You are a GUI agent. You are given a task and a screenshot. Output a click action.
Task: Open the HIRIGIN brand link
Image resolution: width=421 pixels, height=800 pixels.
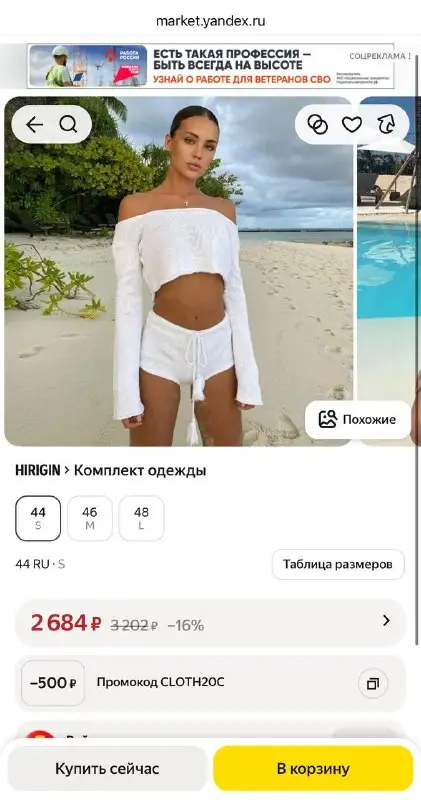(38, 470)
